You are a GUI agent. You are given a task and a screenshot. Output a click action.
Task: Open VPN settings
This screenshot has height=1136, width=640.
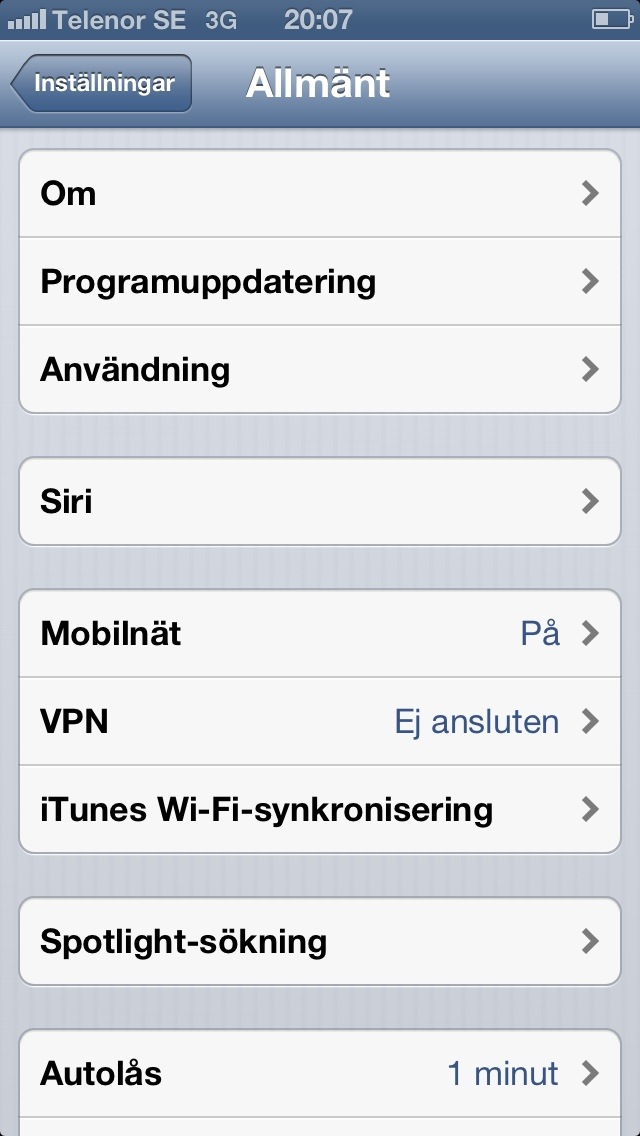(320, 721)
